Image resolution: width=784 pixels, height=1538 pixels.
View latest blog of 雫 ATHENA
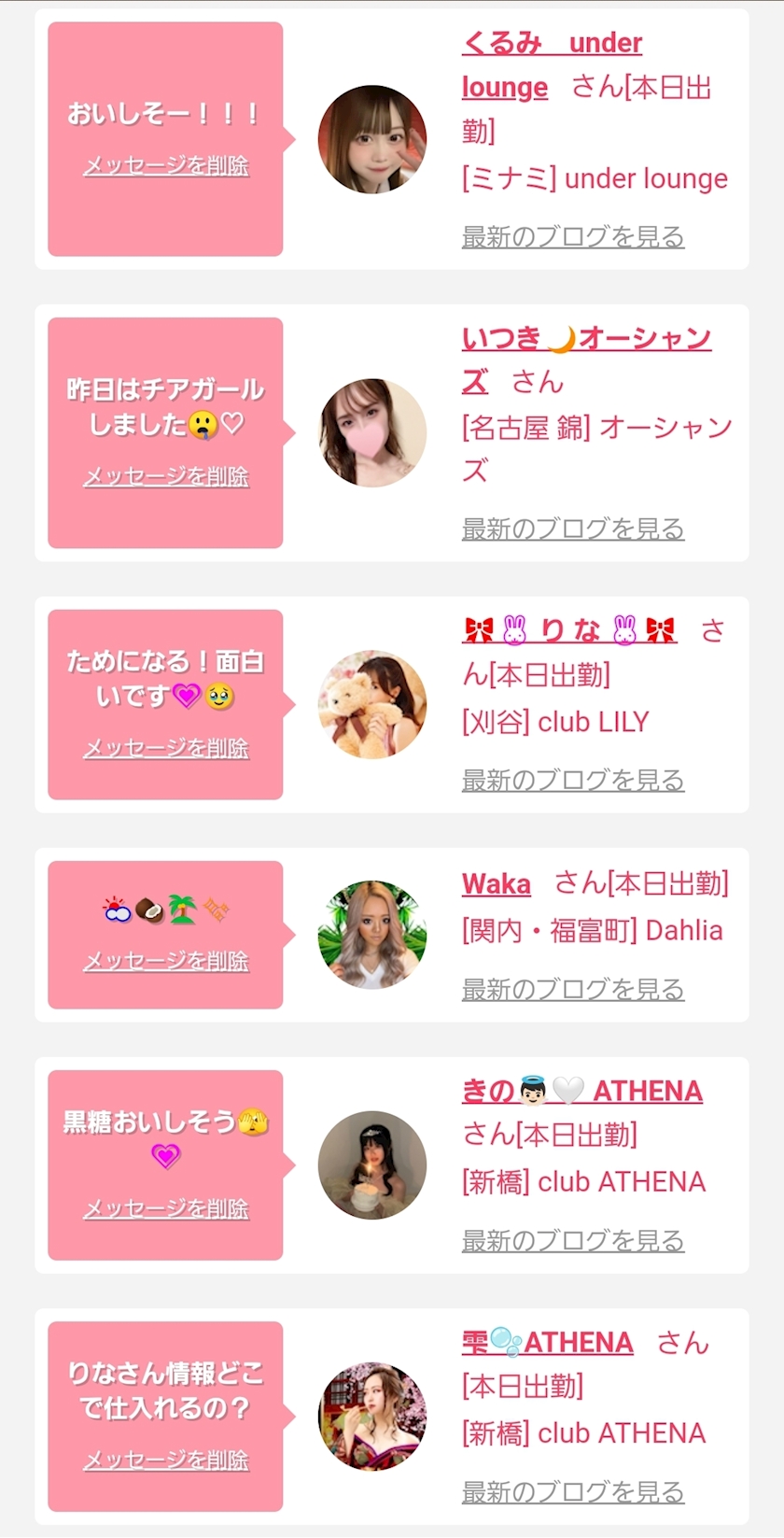pos(573,1492)
